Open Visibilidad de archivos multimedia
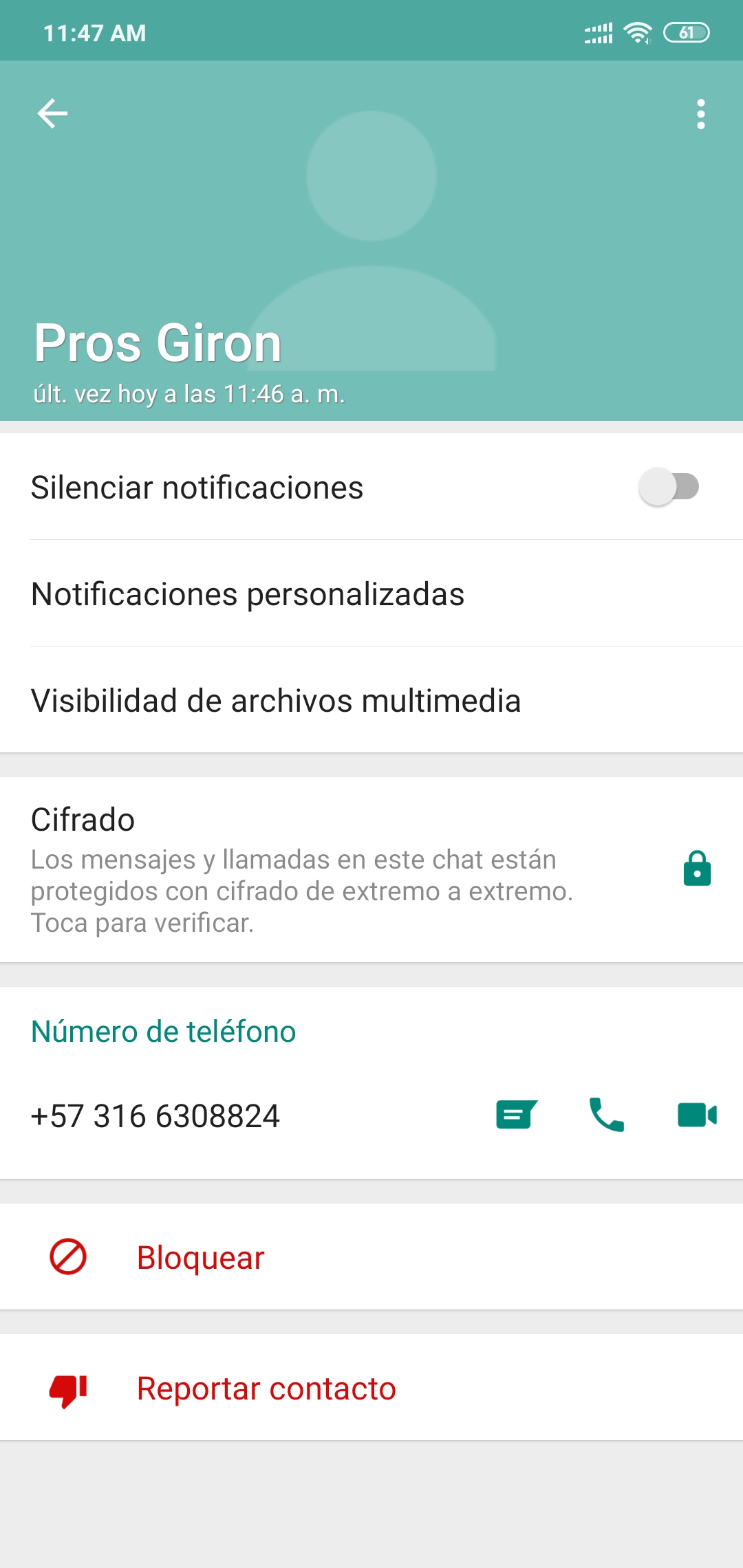743x1568 pixels. (x=275, y=701)
